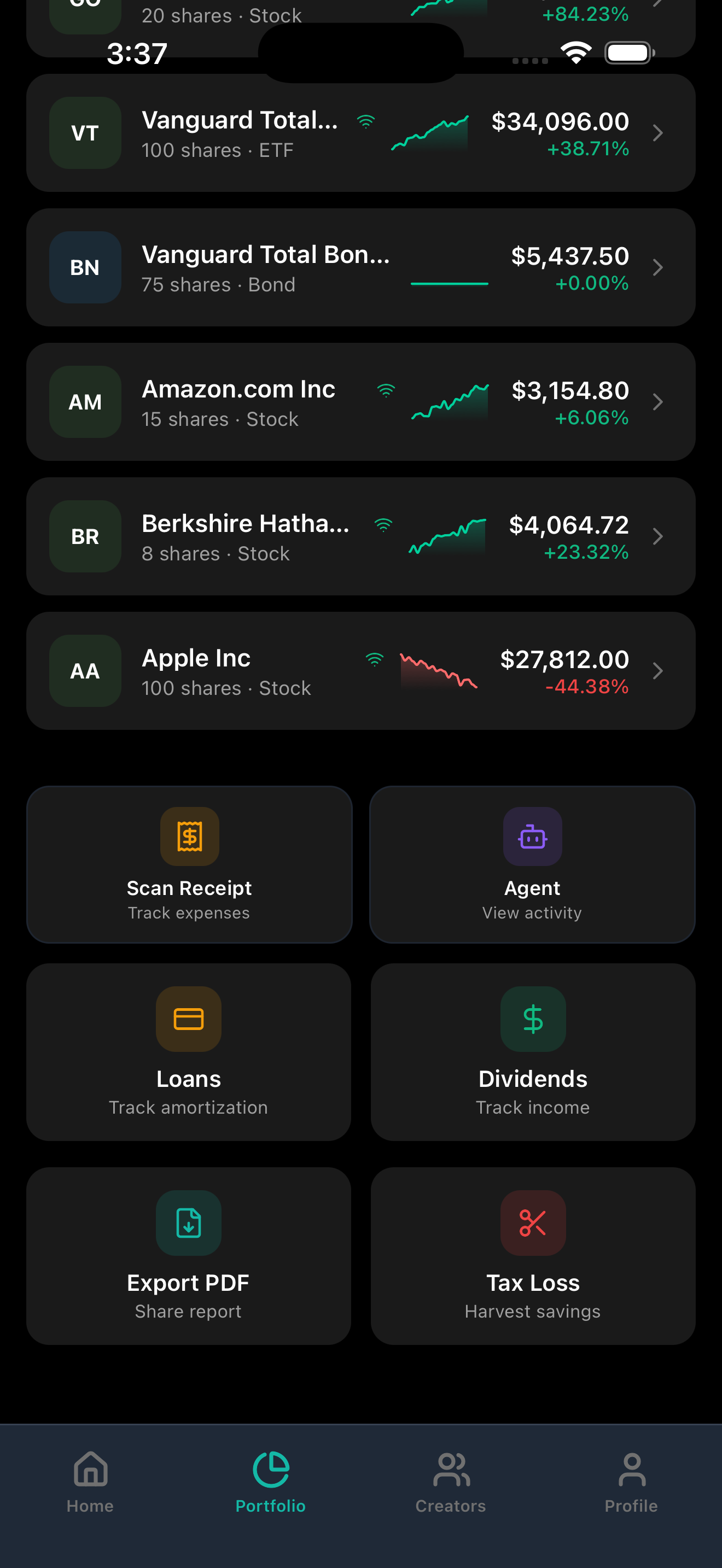This screenshot has width=722, height=1568.
Task: View Amazon.com Inc holding details
Action: [360, 402]
